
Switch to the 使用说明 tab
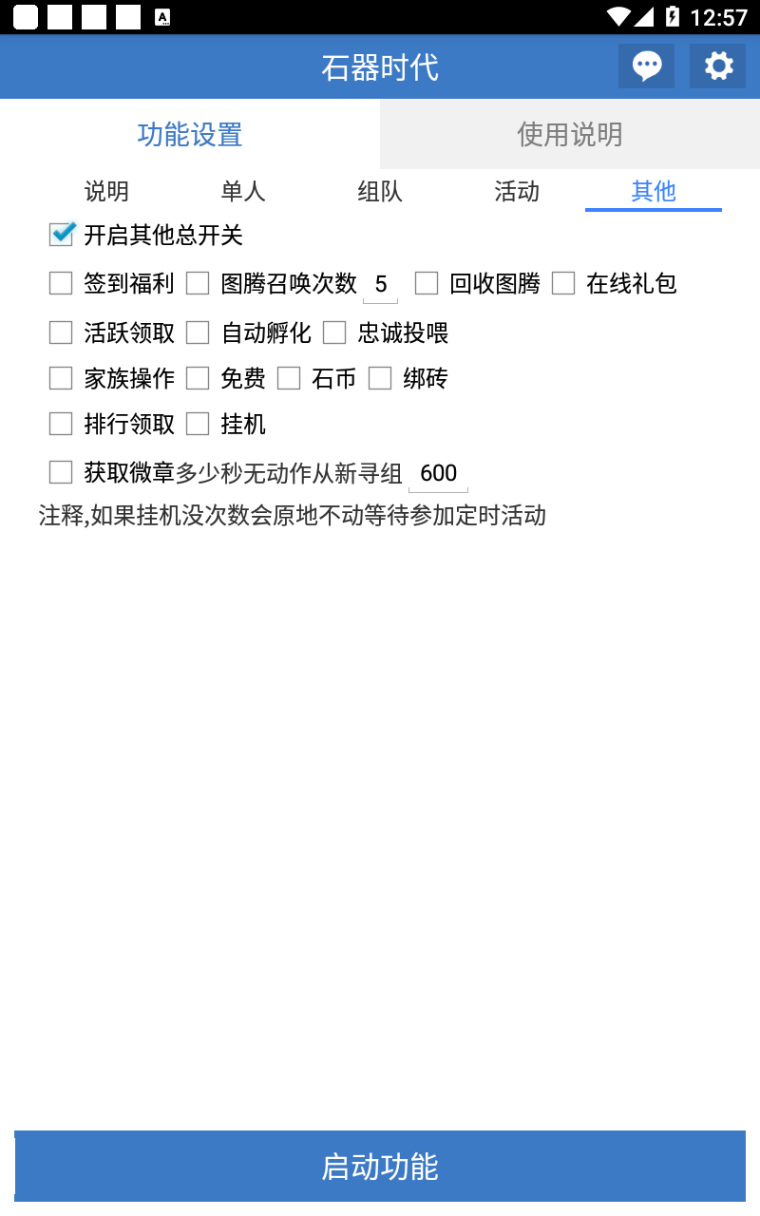point(569,133)
